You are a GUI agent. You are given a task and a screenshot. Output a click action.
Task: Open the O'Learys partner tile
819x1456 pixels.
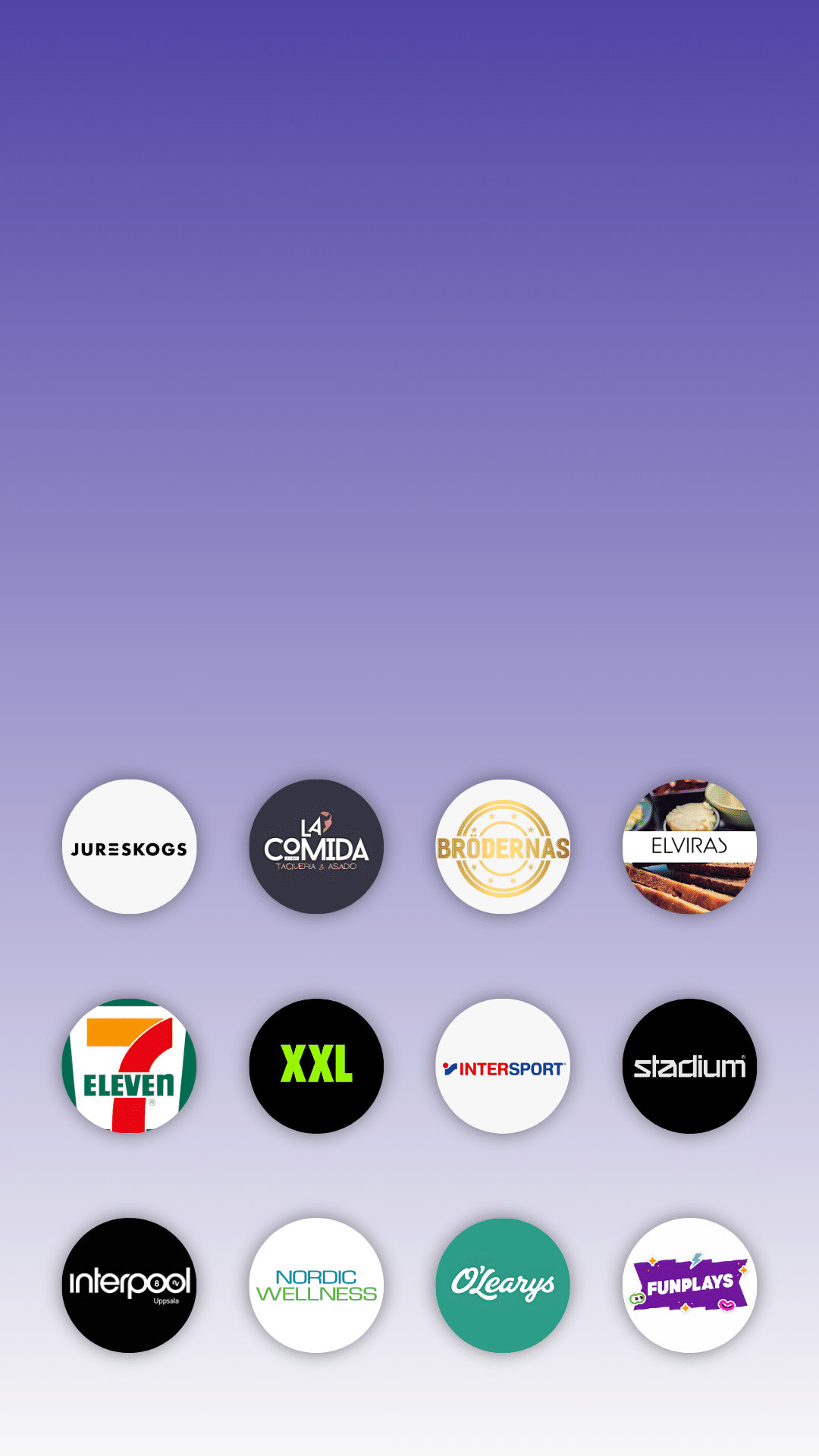click(x=503, y=1285)
